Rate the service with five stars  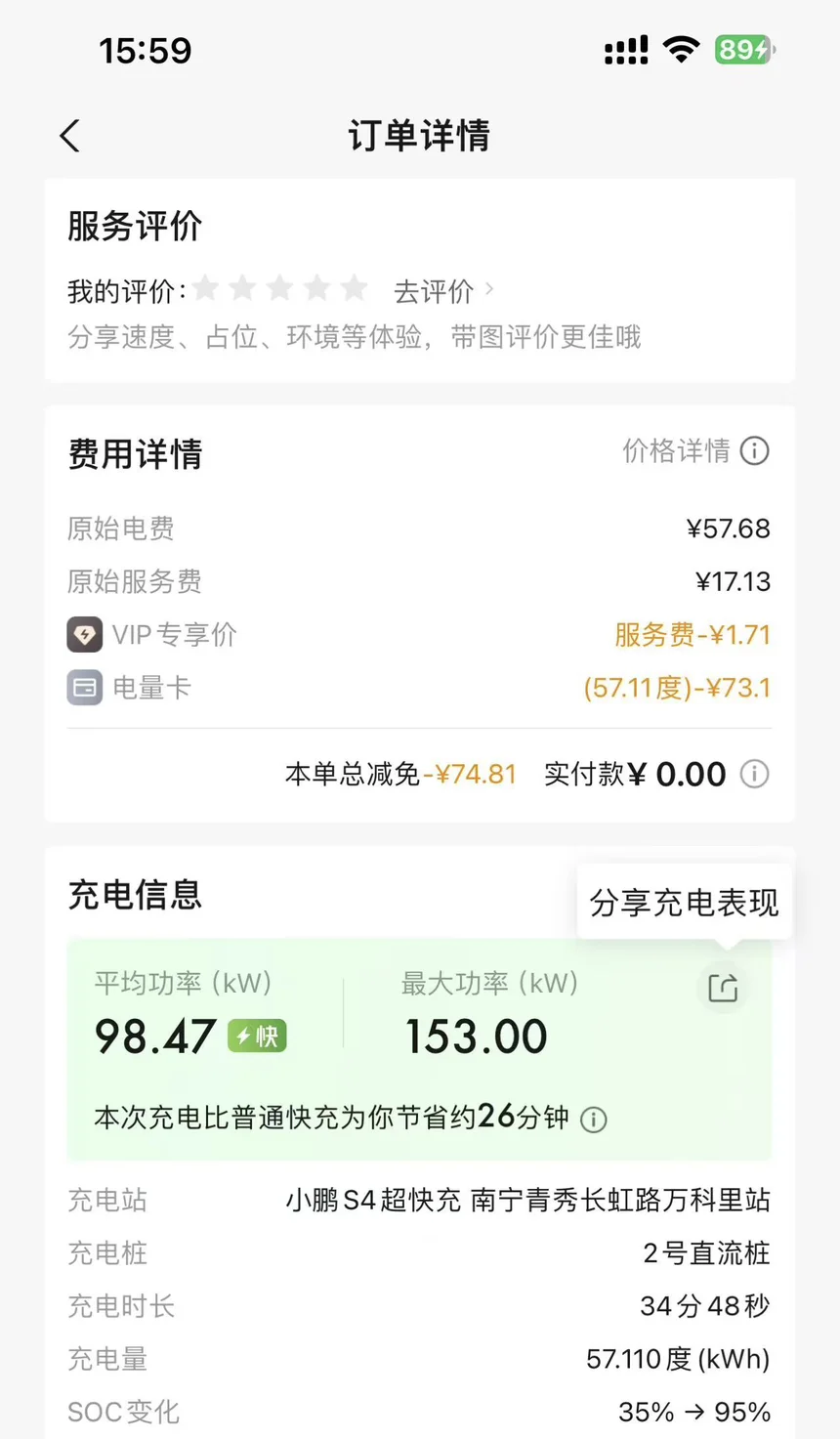coord(354,288)
